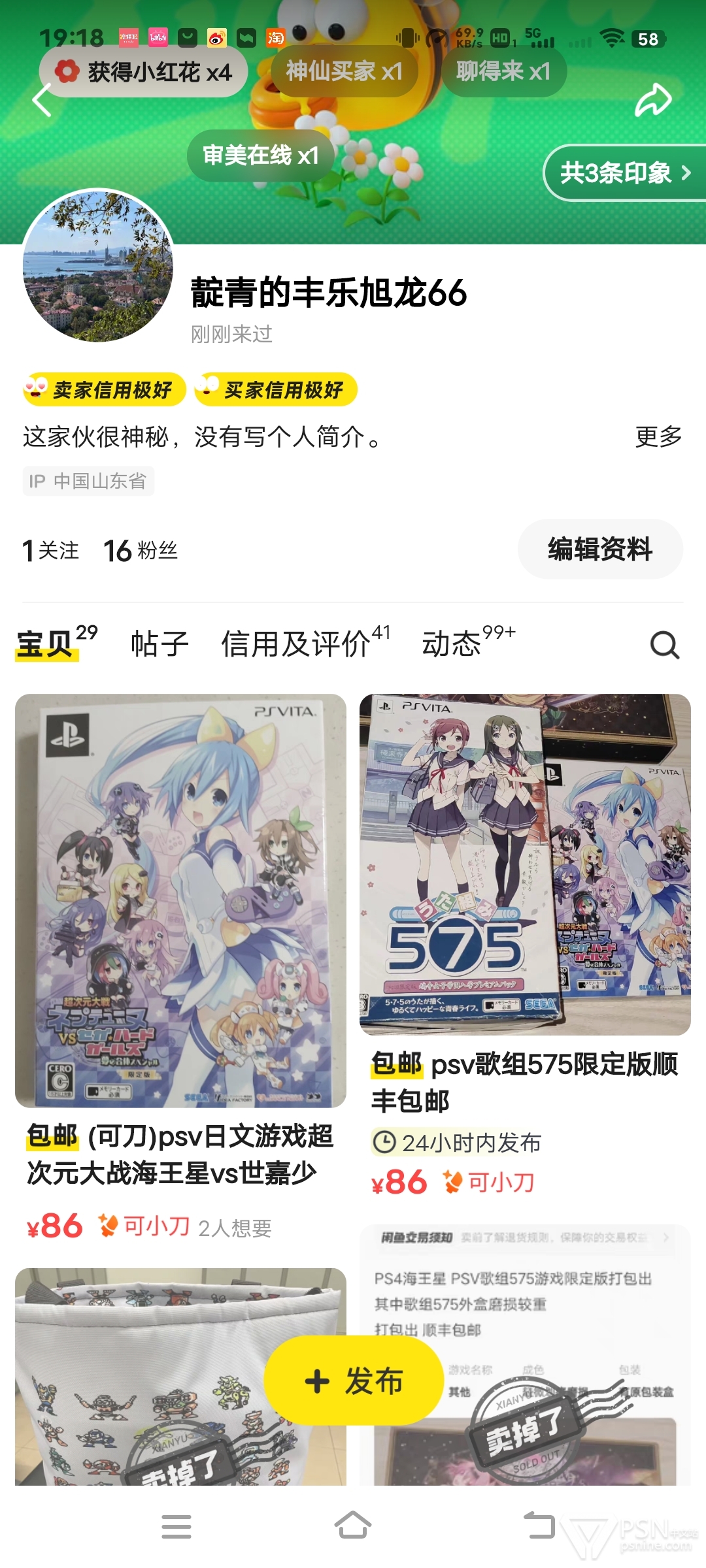Switch to the 宝贝 tab
Viewport: 706px width, 1568px height.
[47, 644]
